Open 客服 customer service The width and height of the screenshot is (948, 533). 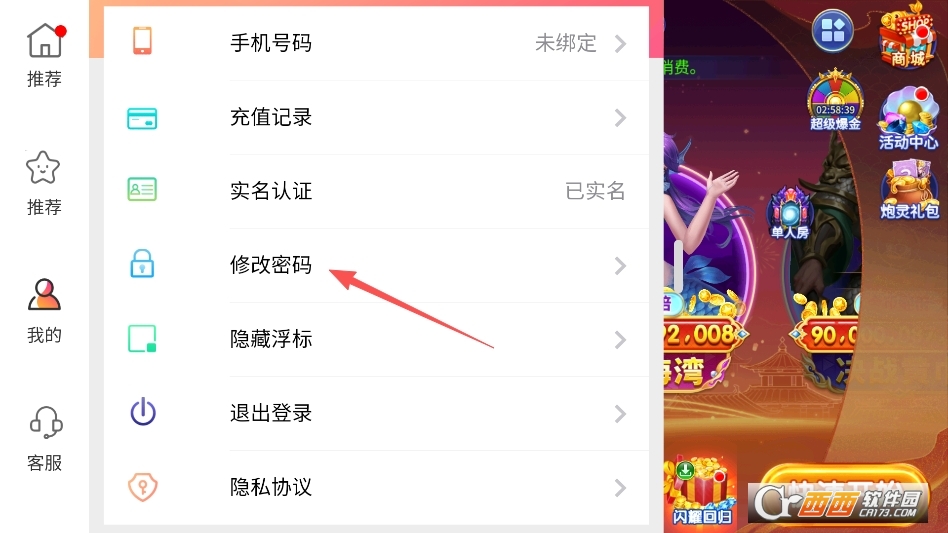(44, 438)
